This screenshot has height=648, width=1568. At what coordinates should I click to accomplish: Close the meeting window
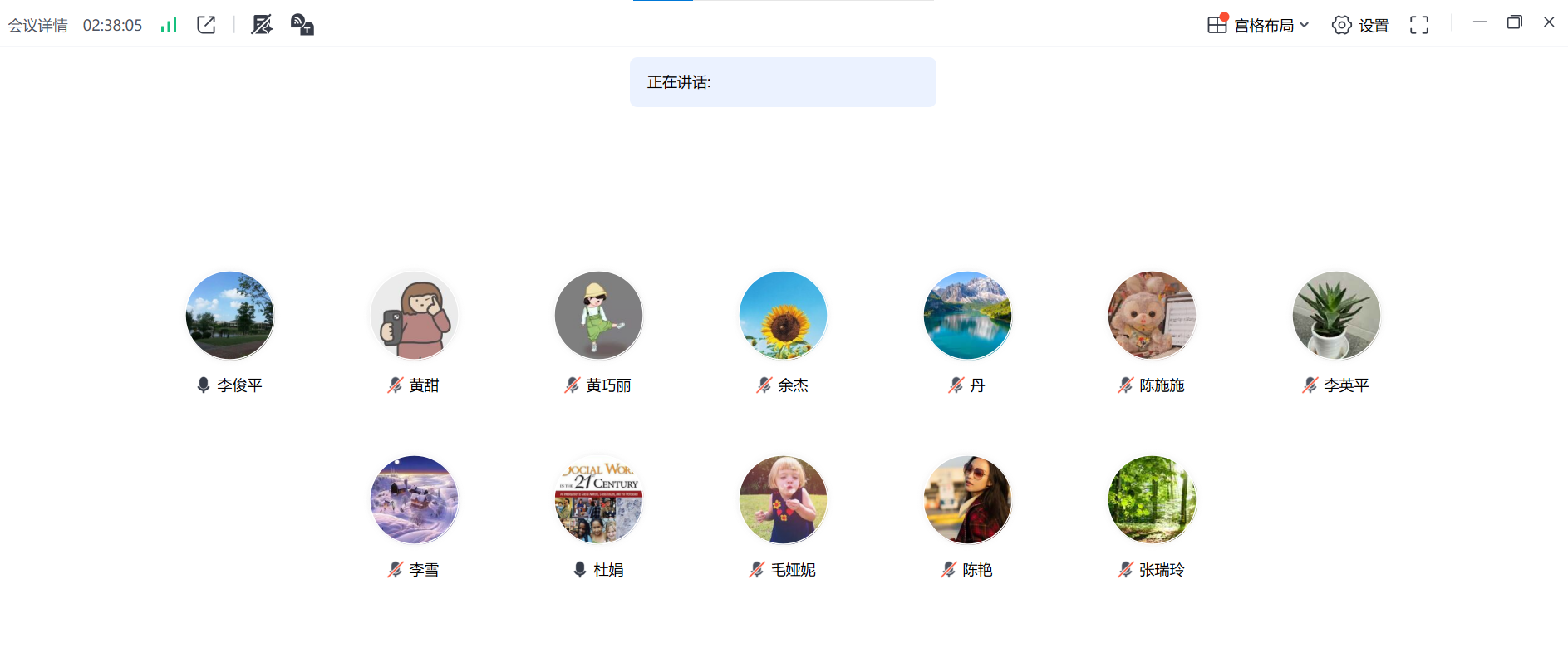click(1549, 22)
